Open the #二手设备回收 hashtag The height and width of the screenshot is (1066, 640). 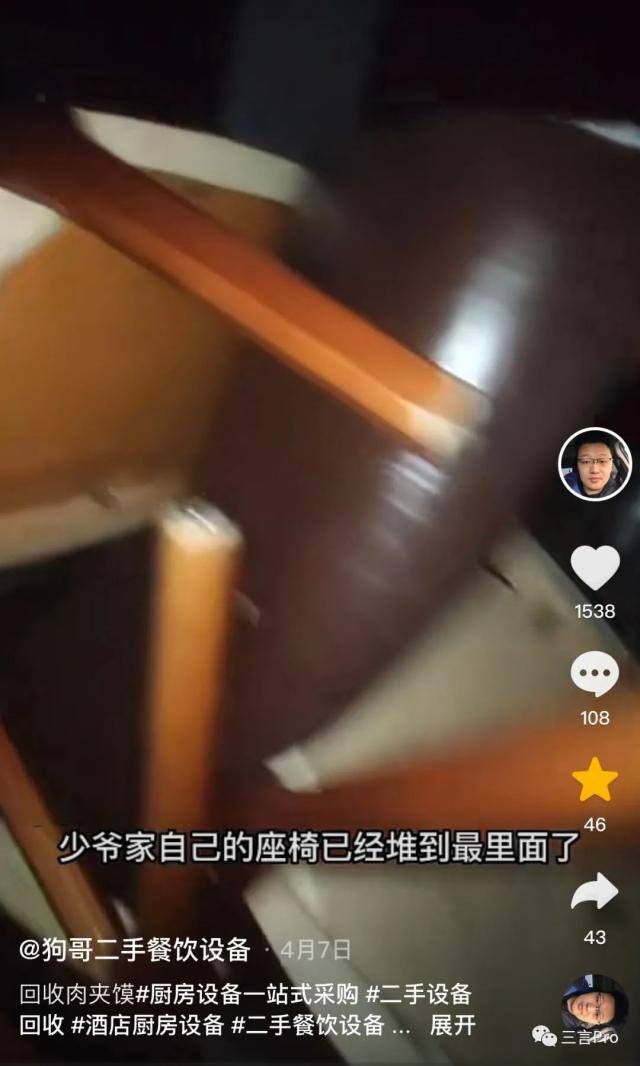(x=418, y=995)
